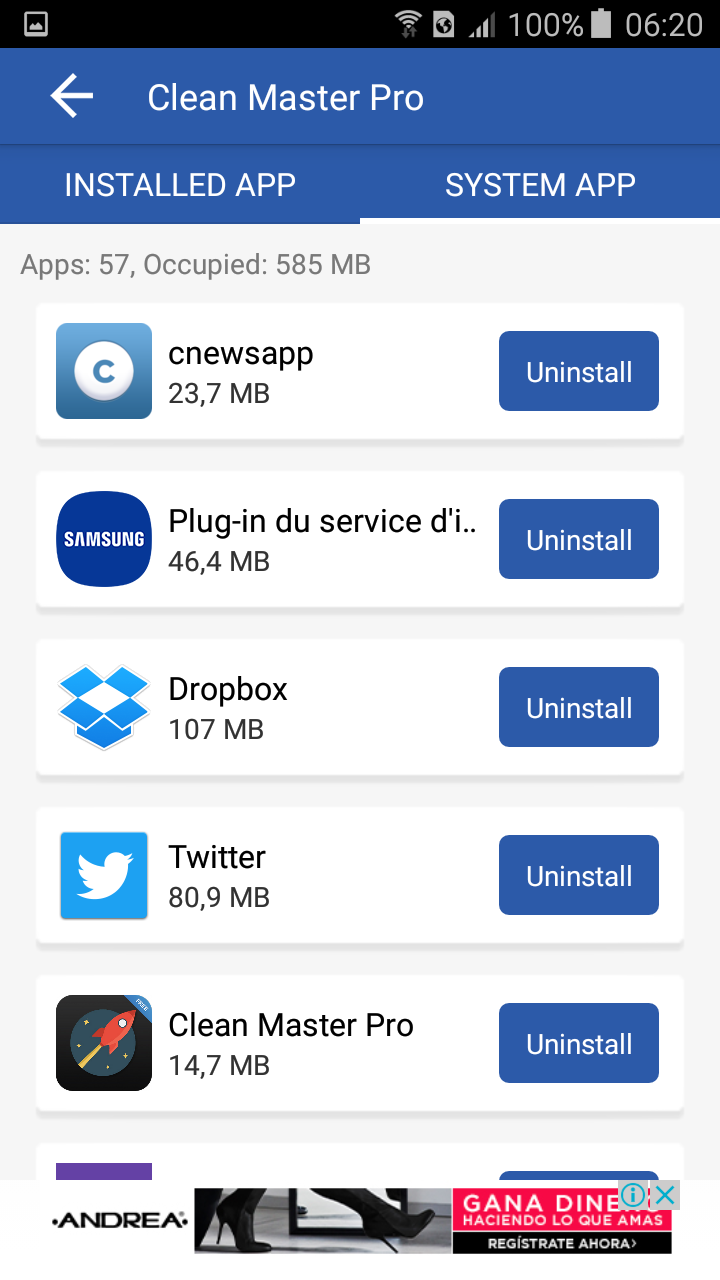Screen dimensions: 720x1280
Task: Open the cnewsapp application icon
Action: coord(103,371)
